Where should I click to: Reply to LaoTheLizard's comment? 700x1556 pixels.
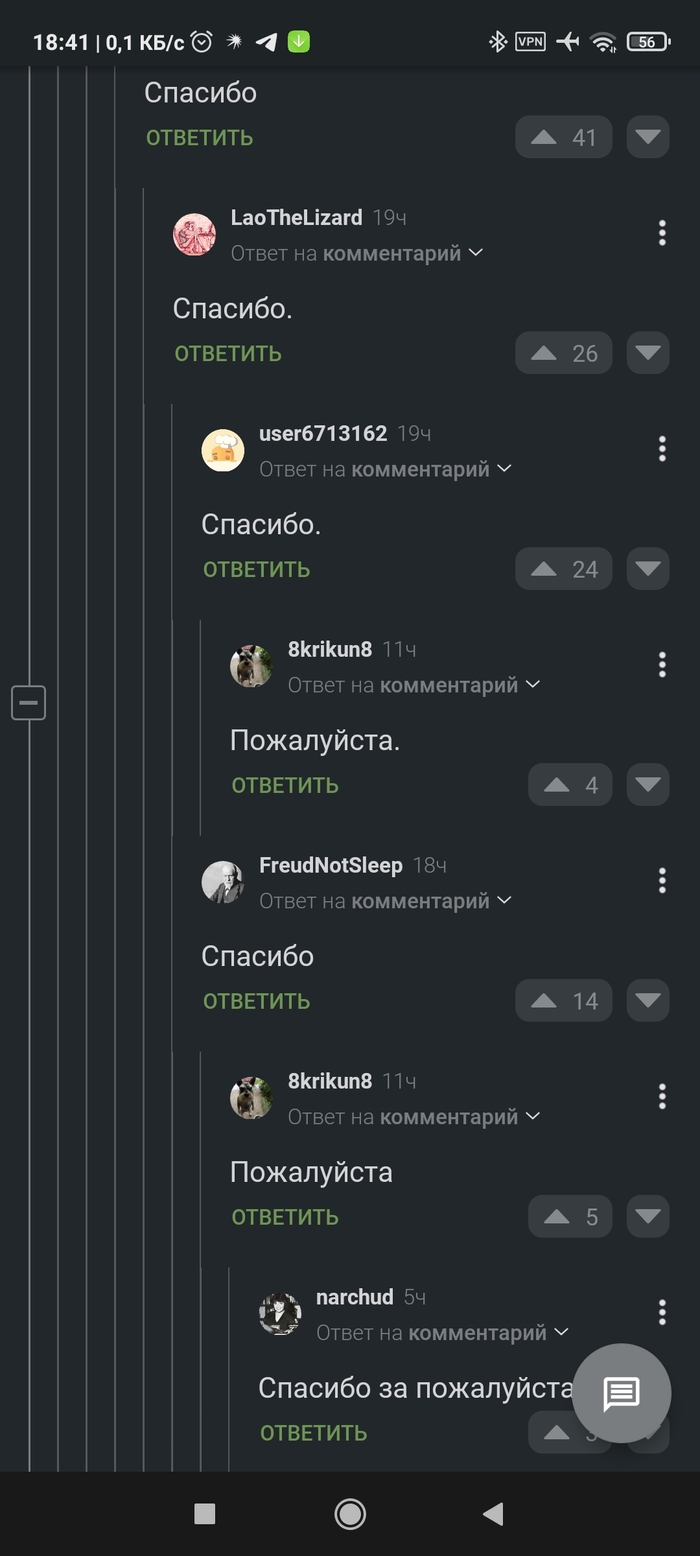coord(228,353)
